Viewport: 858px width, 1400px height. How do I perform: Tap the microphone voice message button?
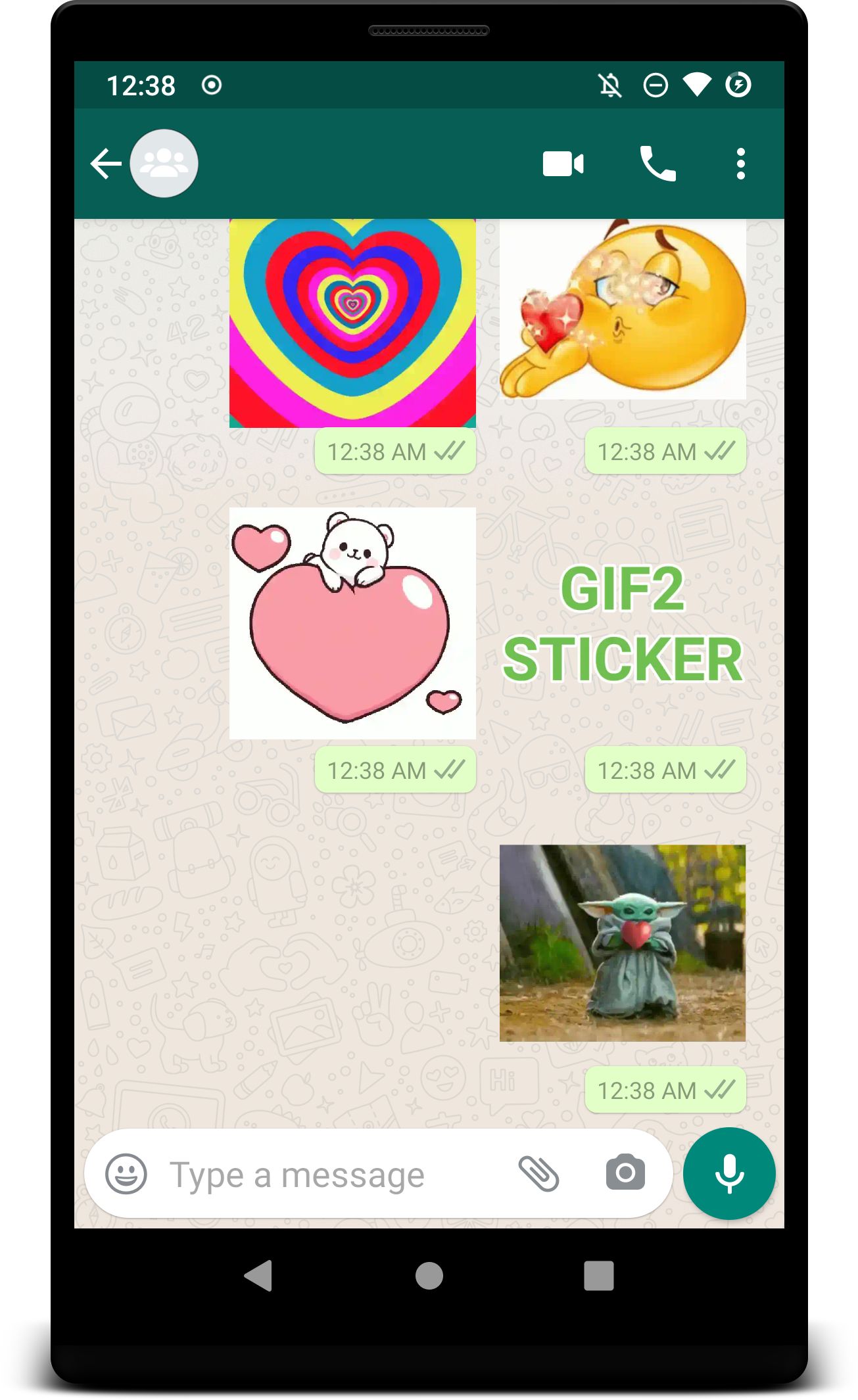tap(729, 1174)
